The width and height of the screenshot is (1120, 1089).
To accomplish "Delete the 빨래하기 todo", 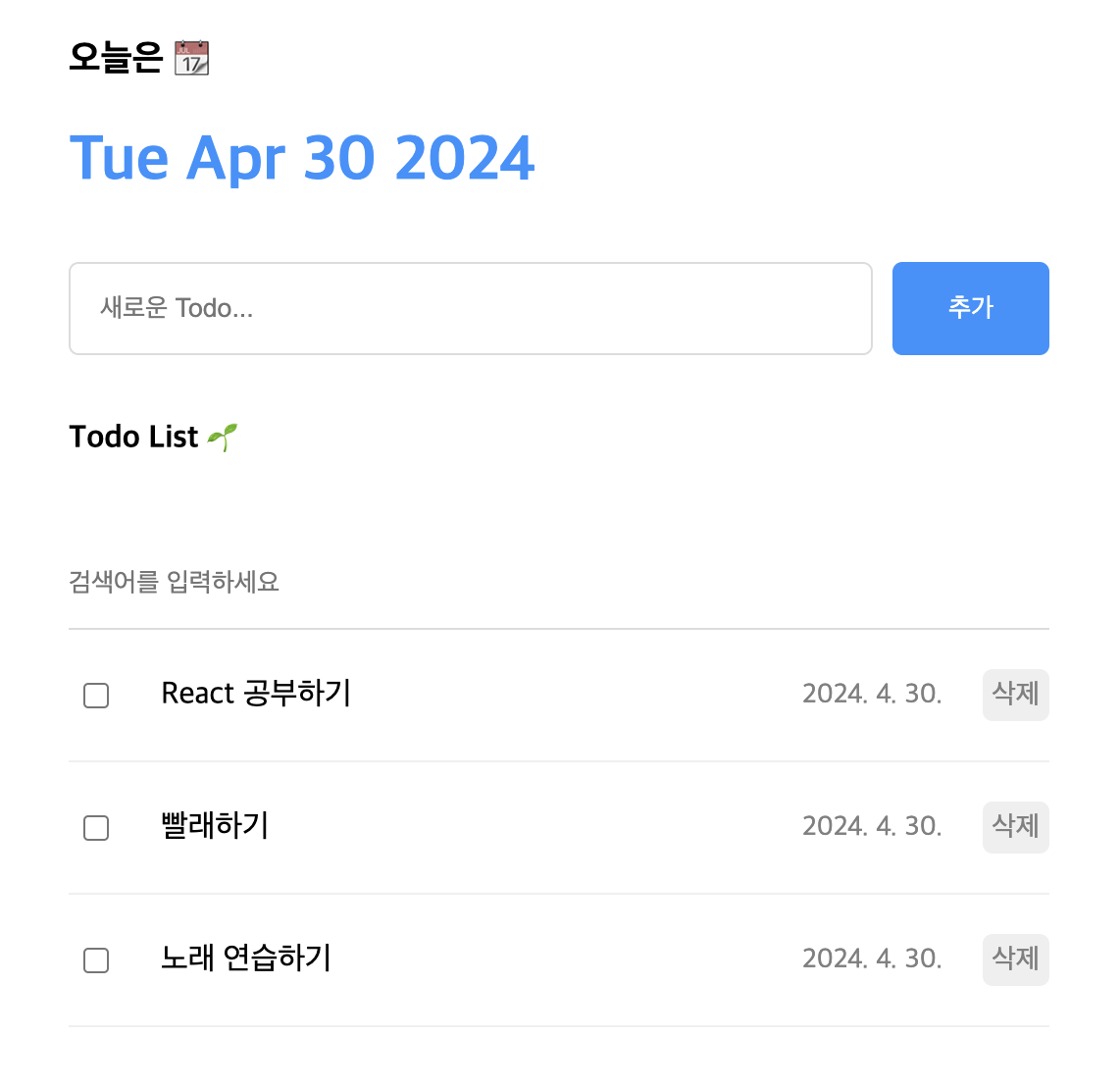I will click(x=1015, y=827).
